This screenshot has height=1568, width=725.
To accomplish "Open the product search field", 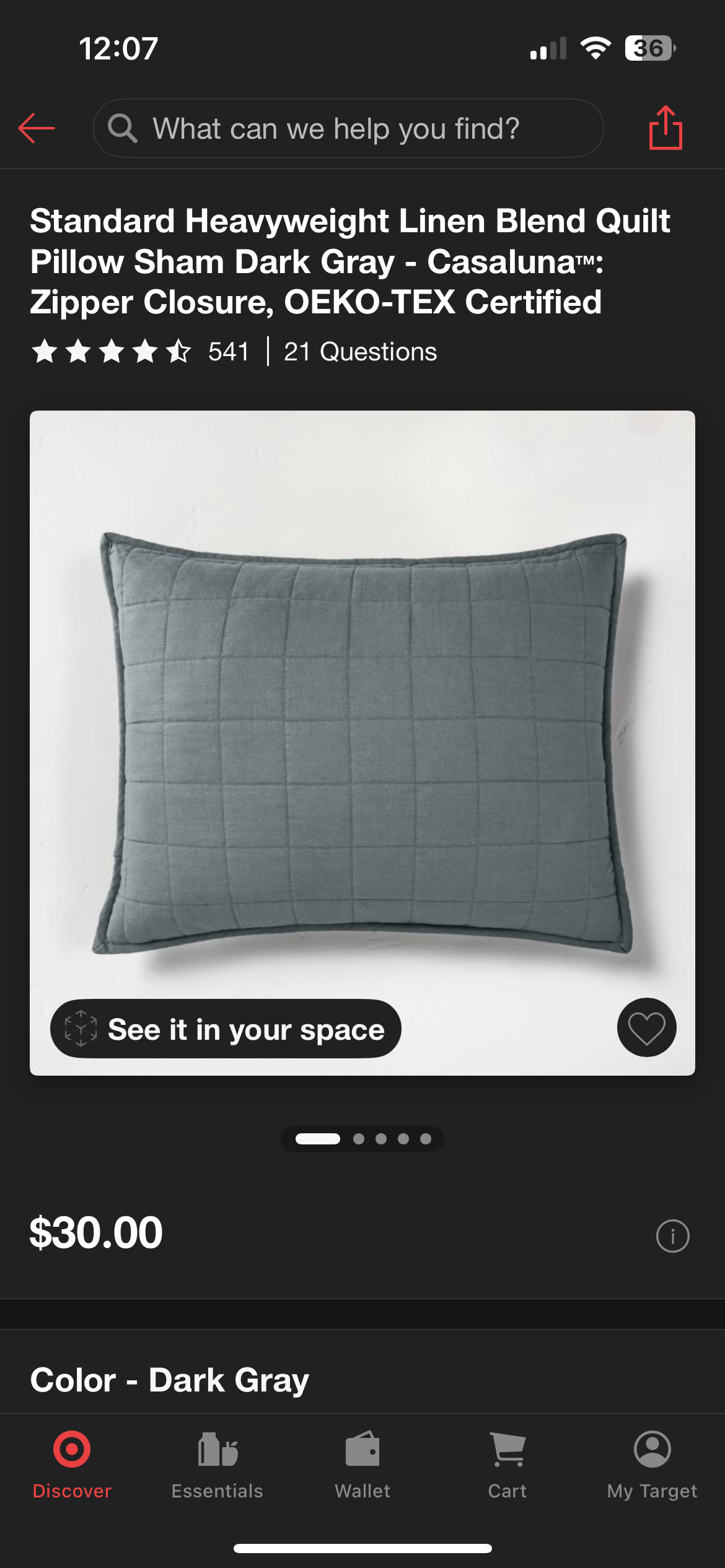I will click(347, 128).
